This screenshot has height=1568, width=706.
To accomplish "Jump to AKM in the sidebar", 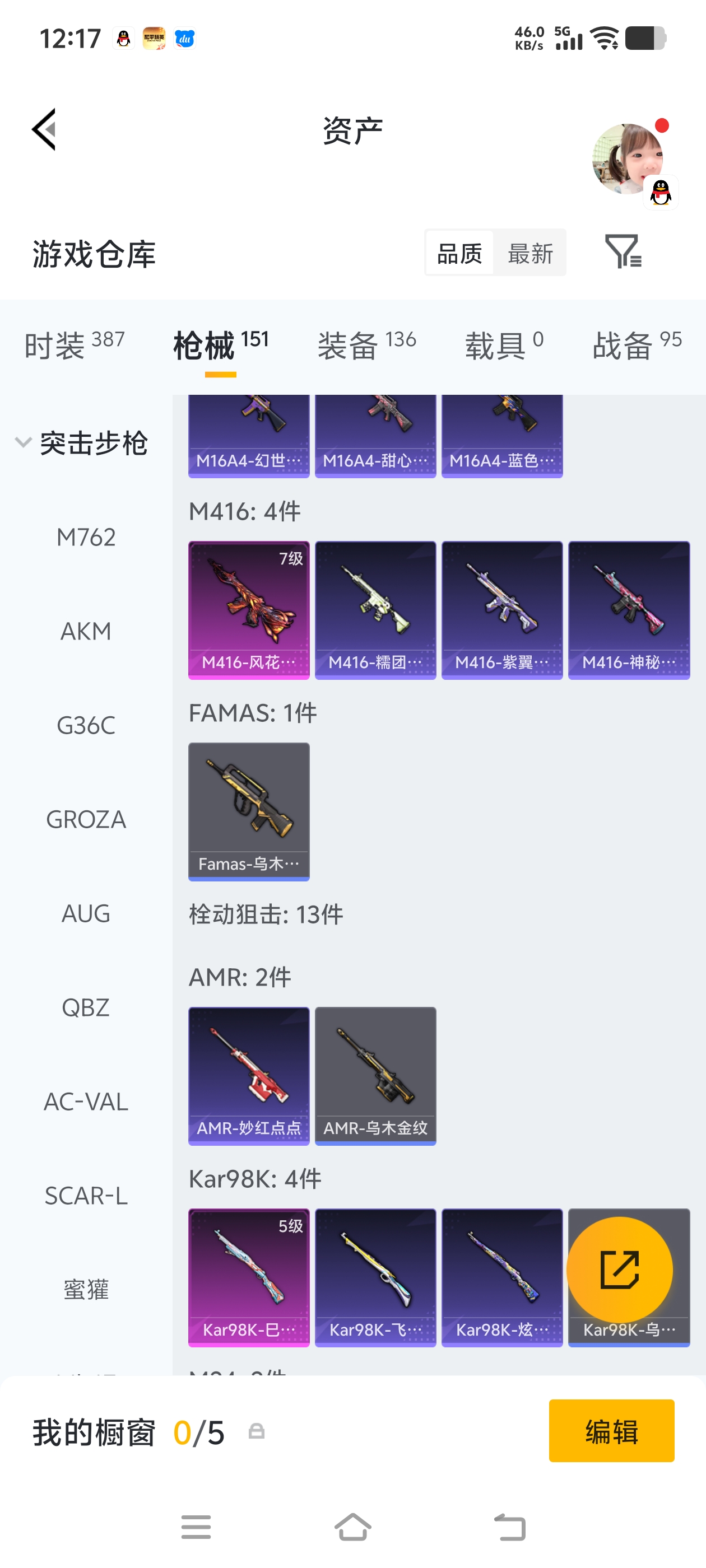I will click(x=86, y=631).
